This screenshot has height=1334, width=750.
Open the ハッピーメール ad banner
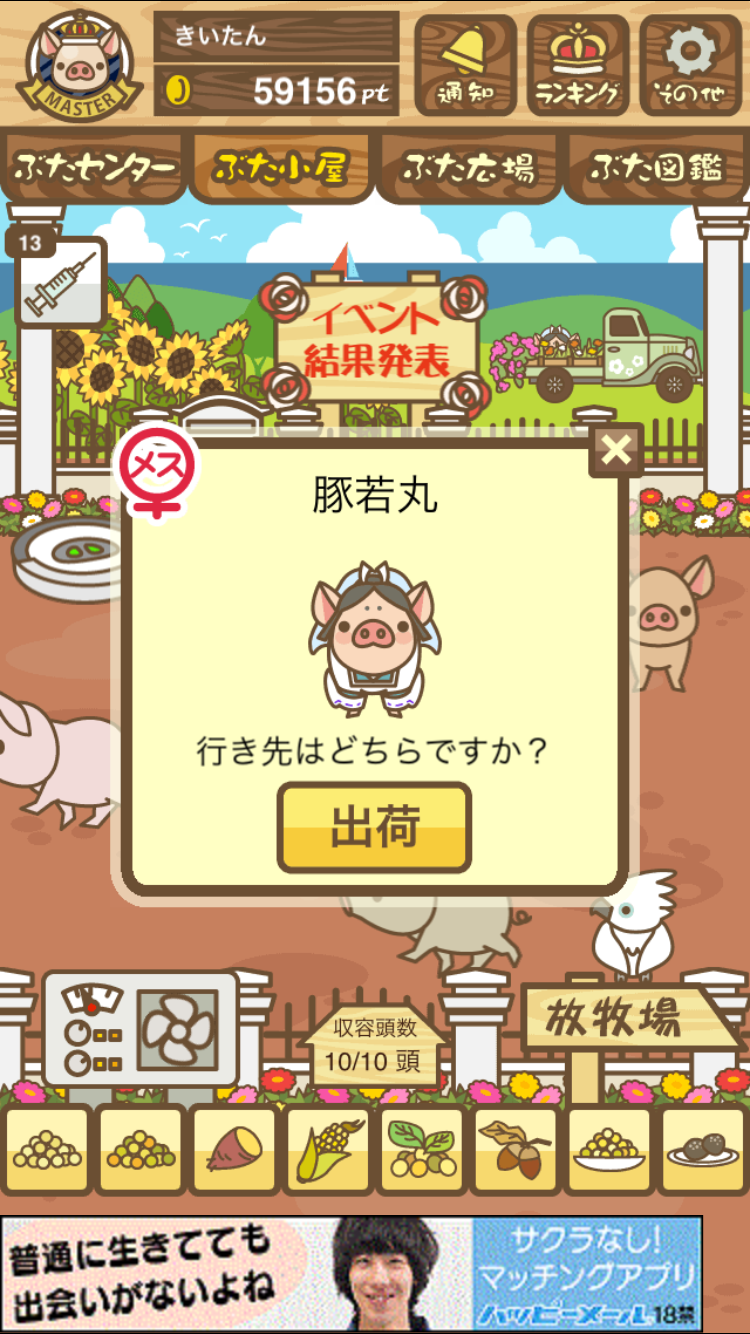[352, 1273]
